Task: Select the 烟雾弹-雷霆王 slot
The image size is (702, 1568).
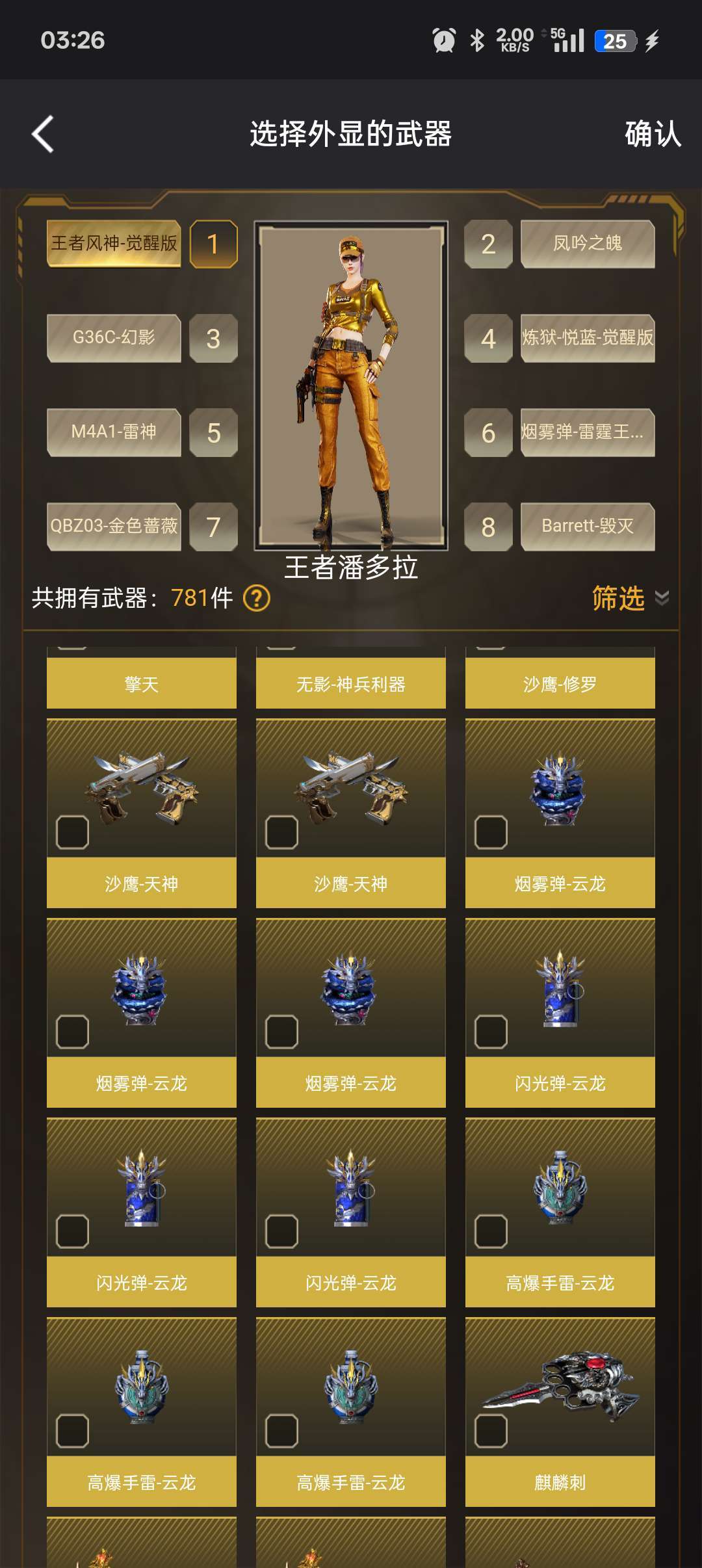Action: (588, 432)
